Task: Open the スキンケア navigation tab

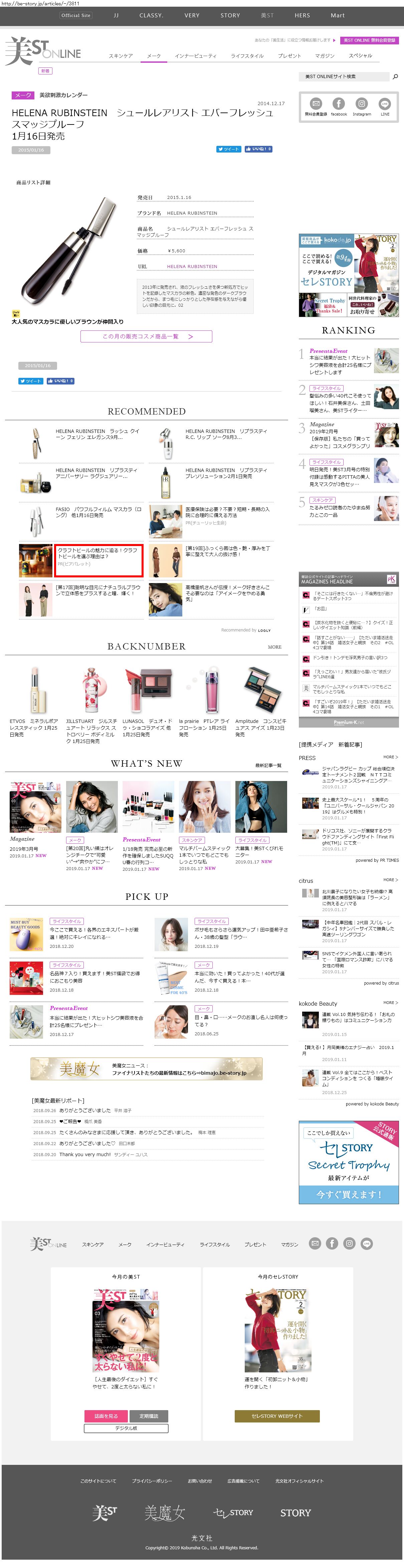Action: coord(121,56)
